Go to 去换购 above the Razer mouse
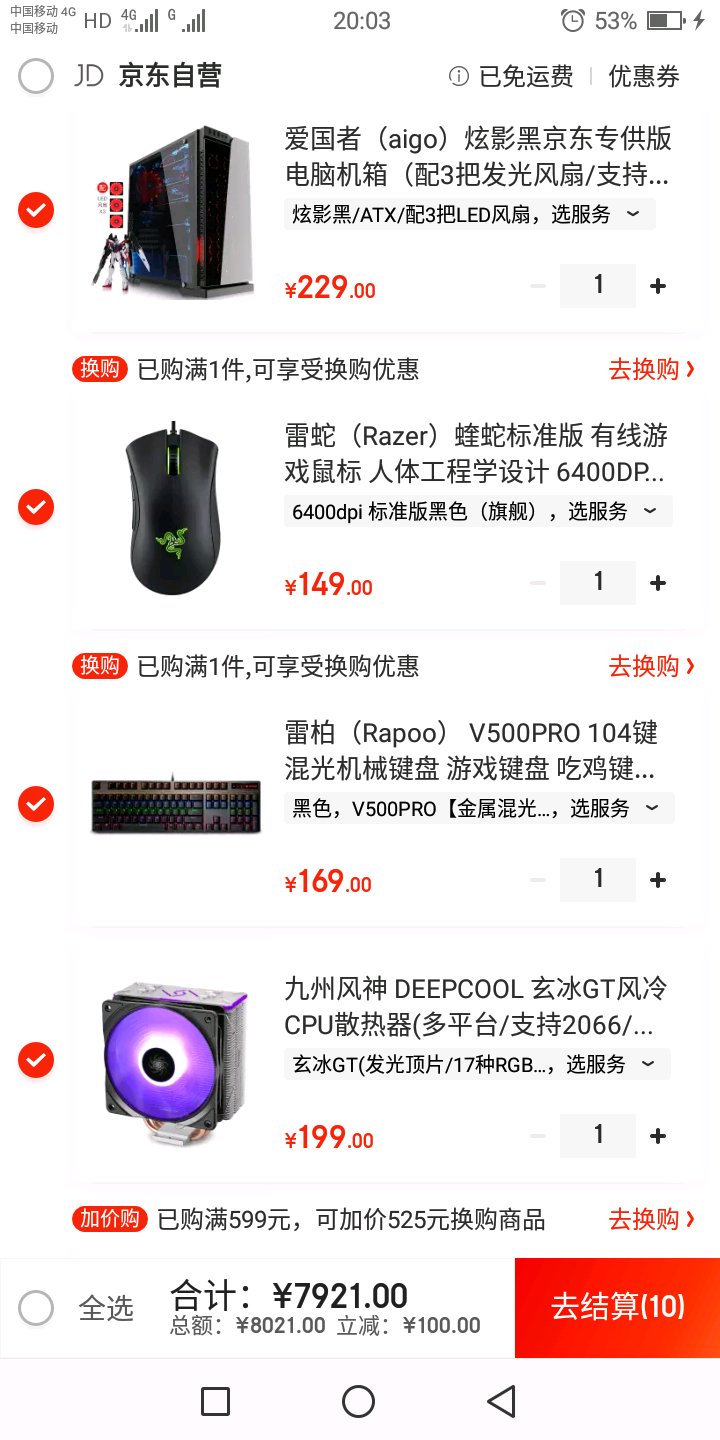 pyautogui.click(x=651, y=369)
